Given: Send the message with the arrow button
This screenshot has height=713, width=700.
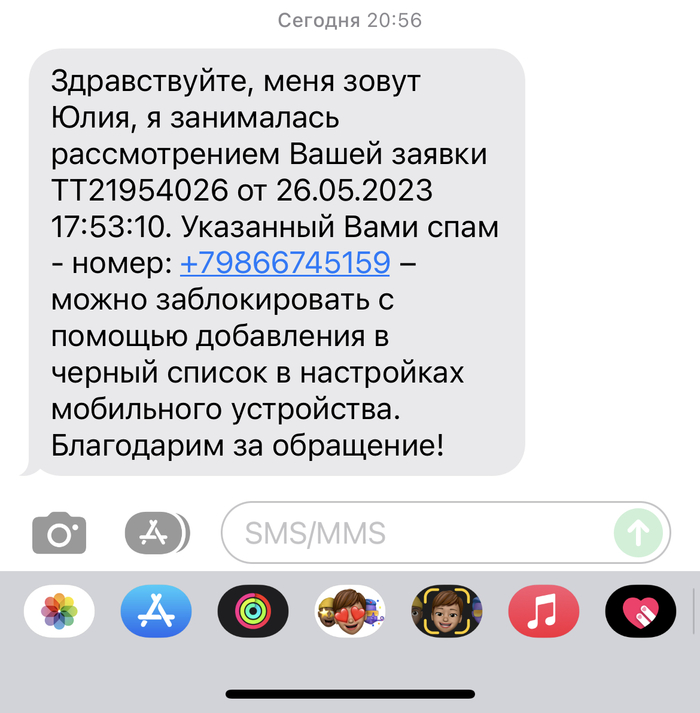Looking at the screenshot, I should [637, 532].
